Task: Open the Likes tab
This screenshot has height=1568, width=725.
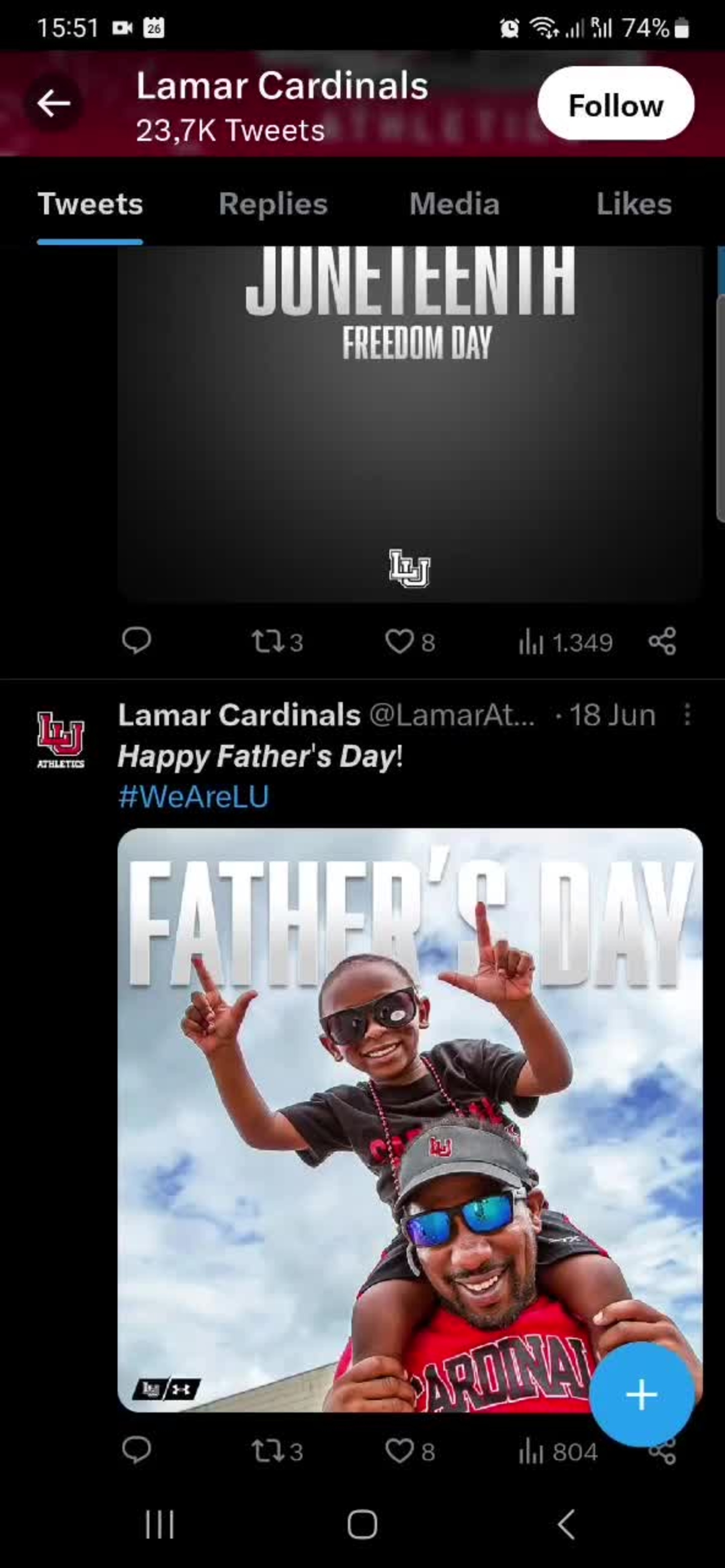Action: point(634,204)
